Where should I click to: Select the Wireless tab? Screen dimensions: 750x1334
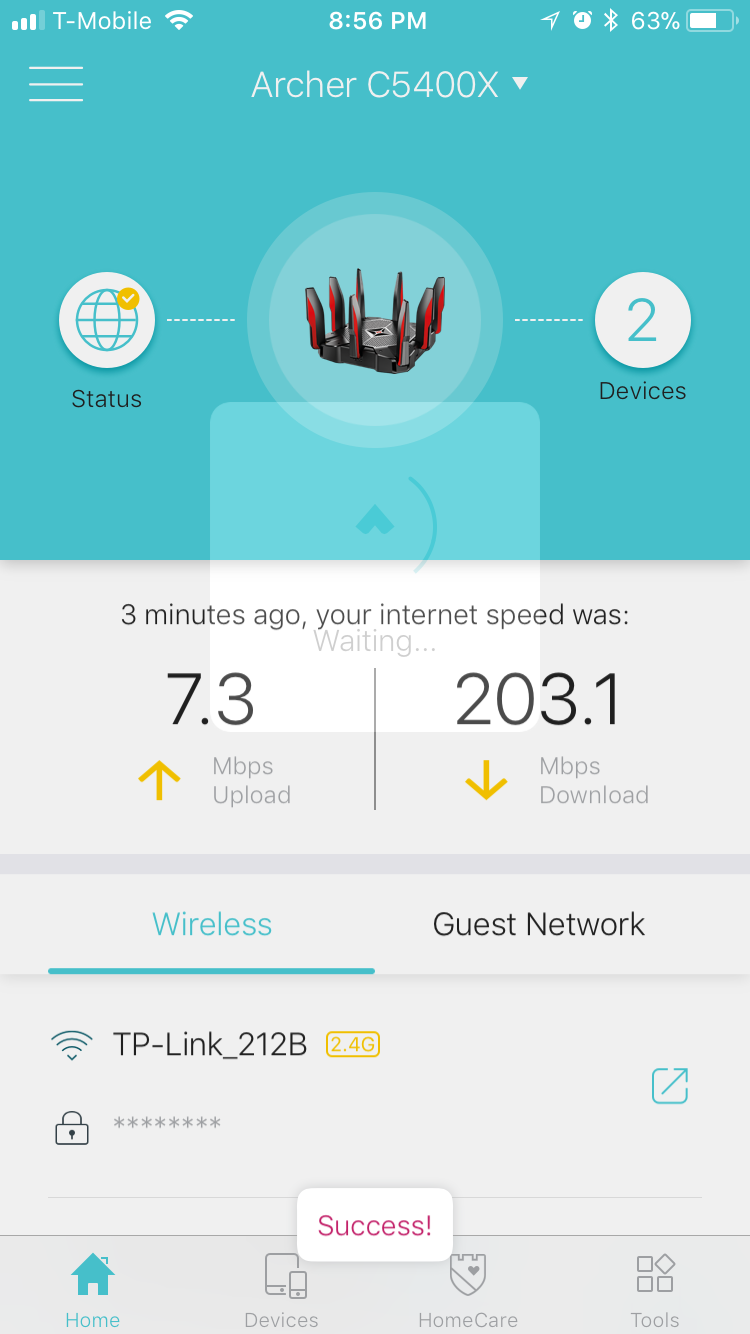pos(212,924)
